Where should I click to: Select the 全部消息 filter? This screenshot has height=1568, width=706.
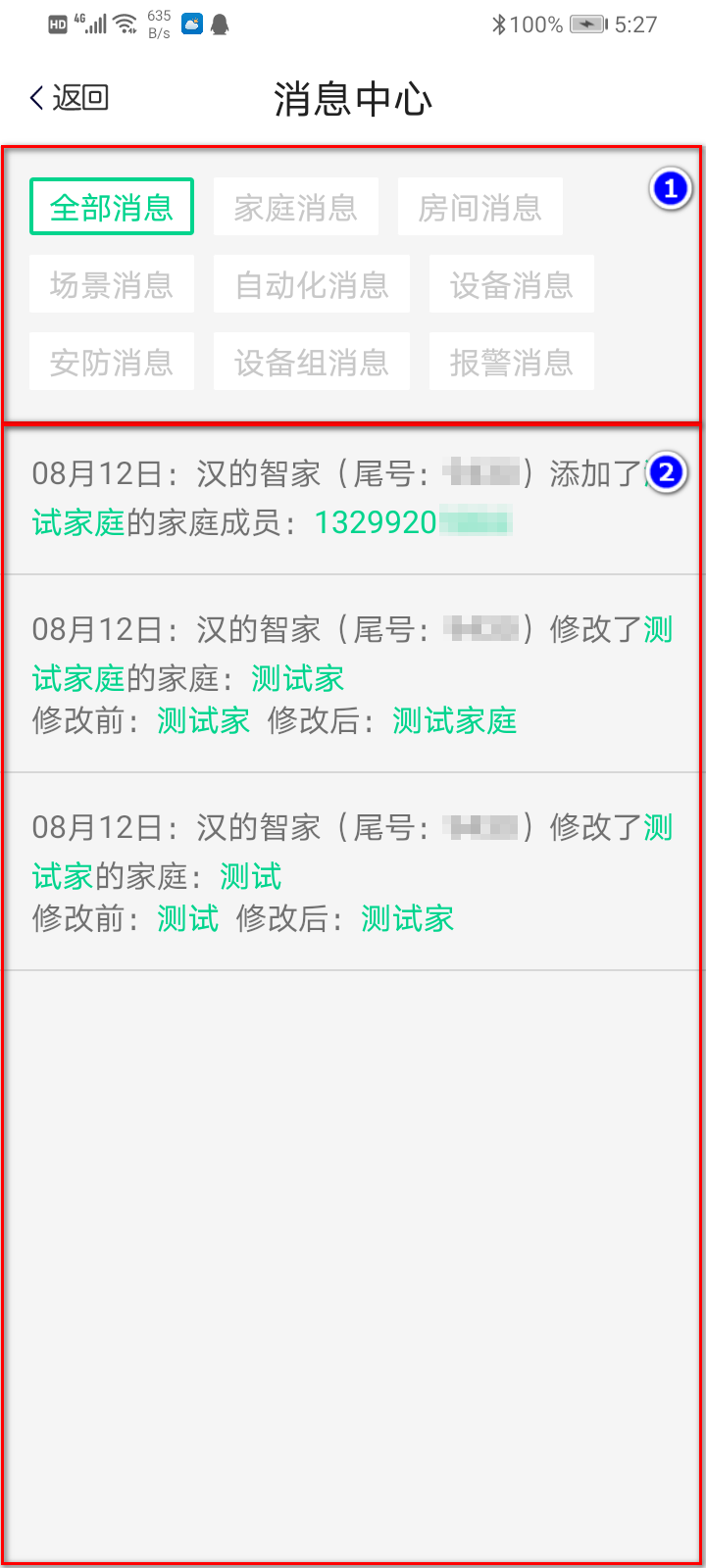112,207
